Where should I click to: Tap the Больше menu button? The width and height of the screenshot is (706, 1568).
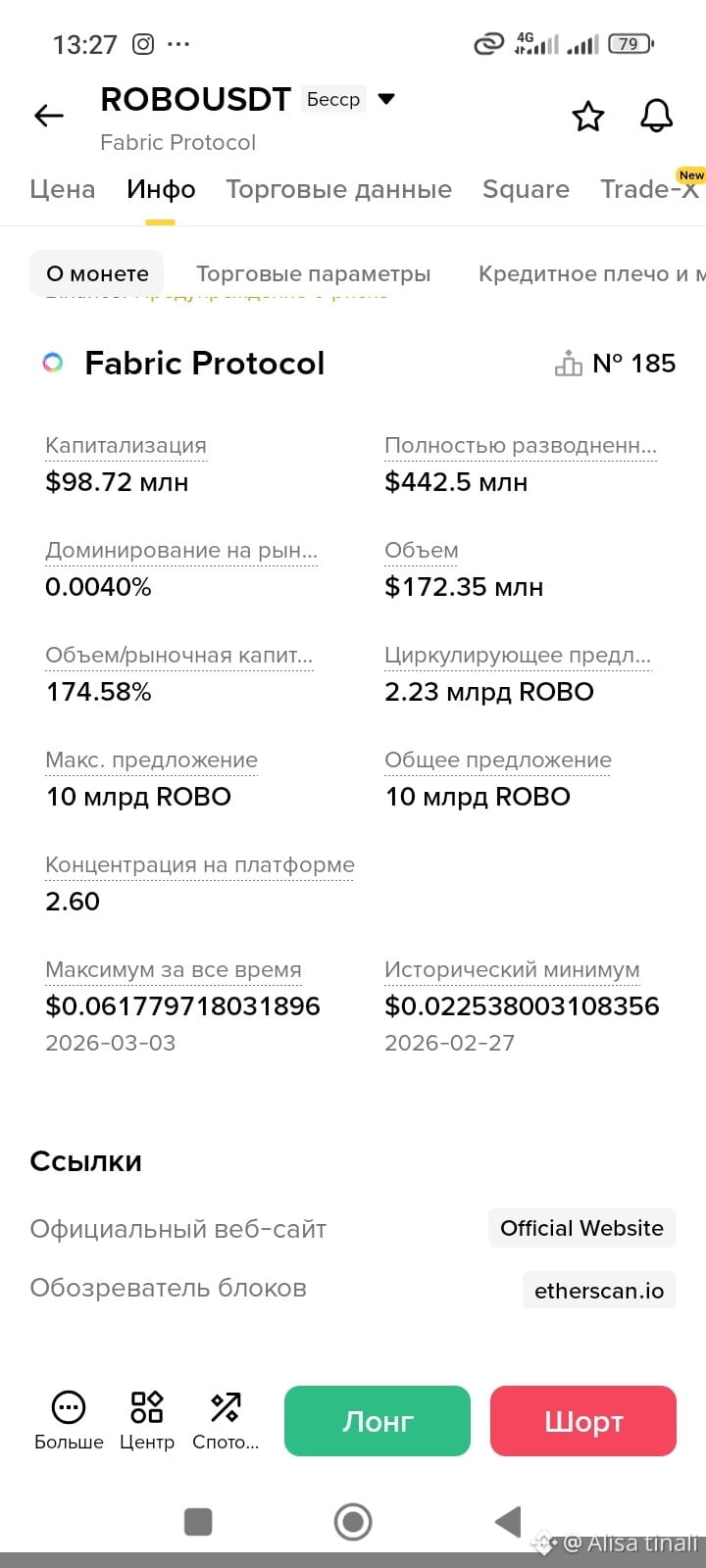click(69, 1421)
